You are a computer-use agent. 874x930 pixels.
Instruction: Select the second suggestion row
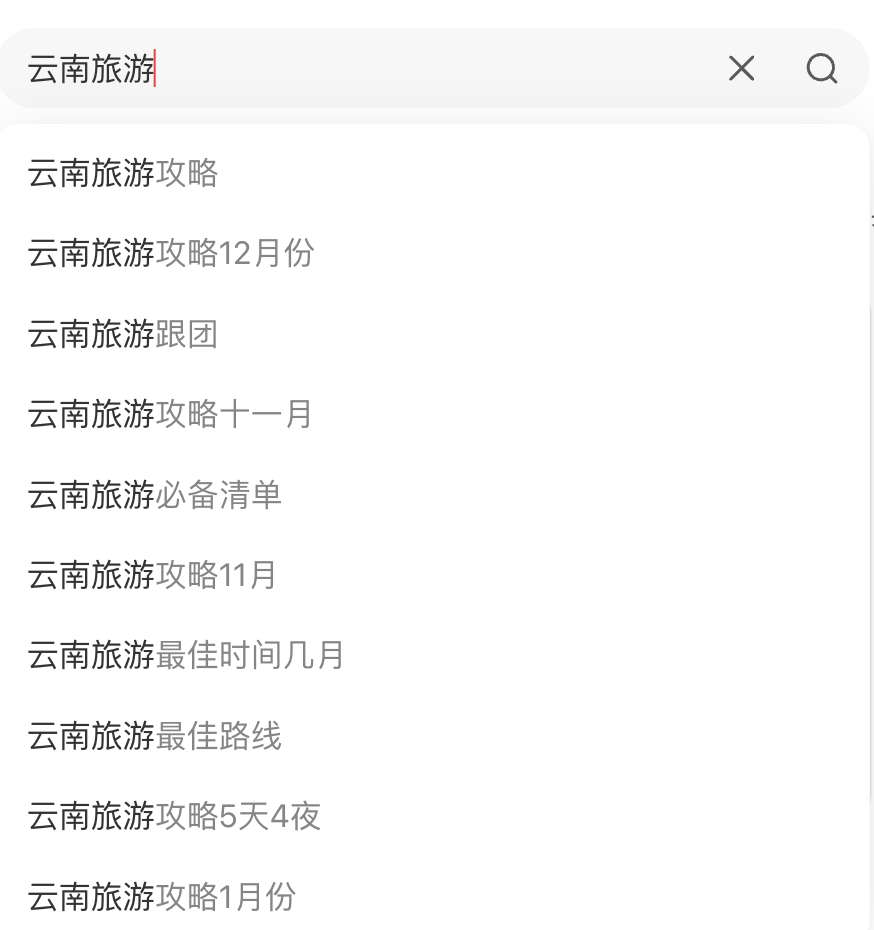click(170, 254)
